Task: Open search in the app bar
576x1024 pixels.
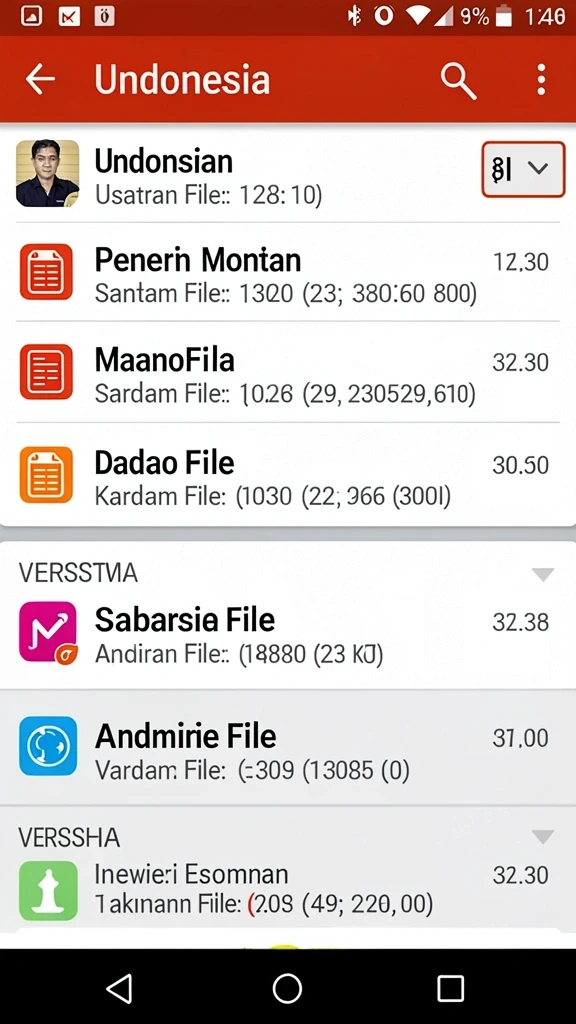Action: (x=458, y=81)
